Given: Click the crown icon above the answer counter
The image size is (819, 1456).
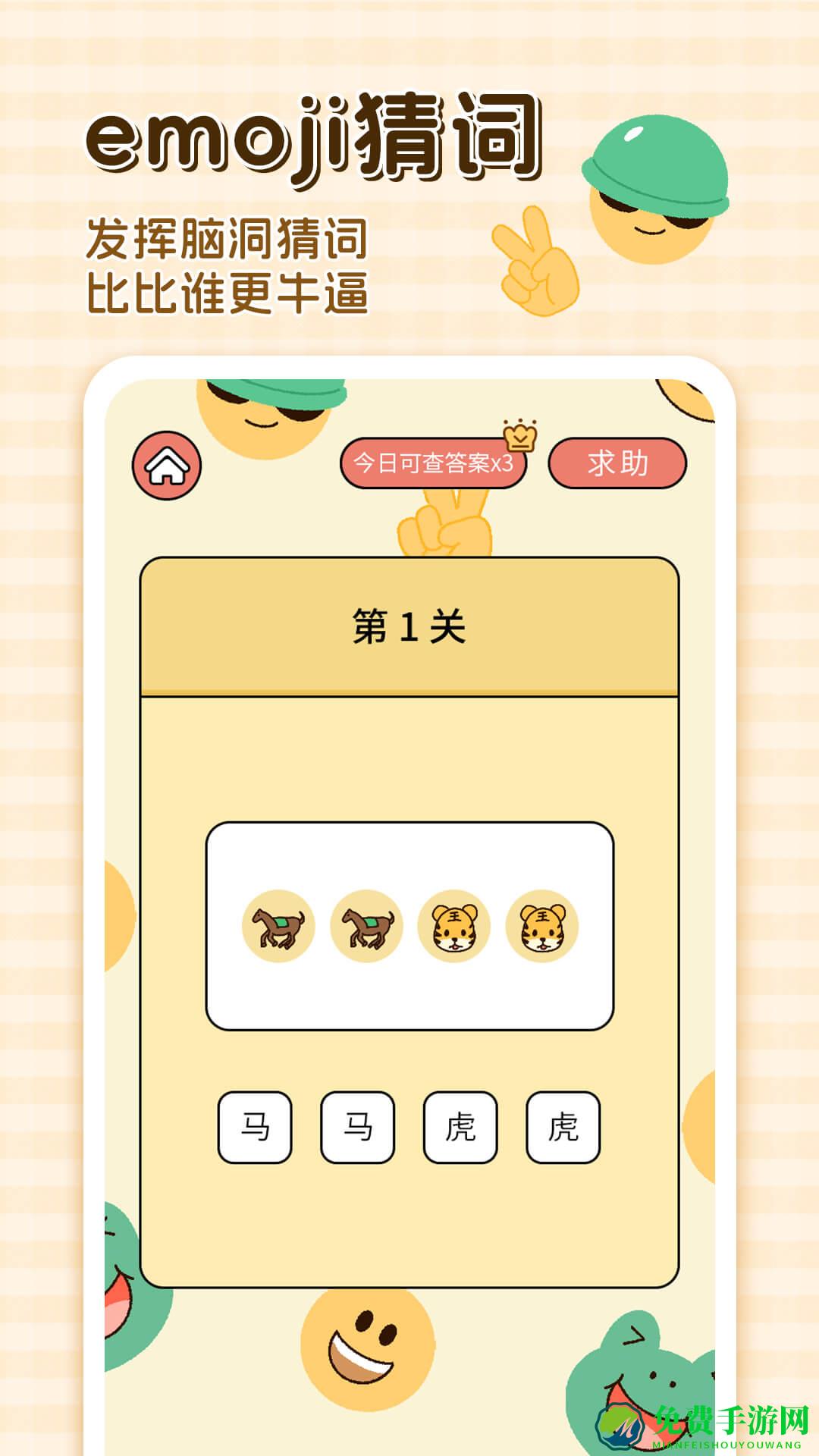Looking at the screenshot, I should click(x=520, y=438).
